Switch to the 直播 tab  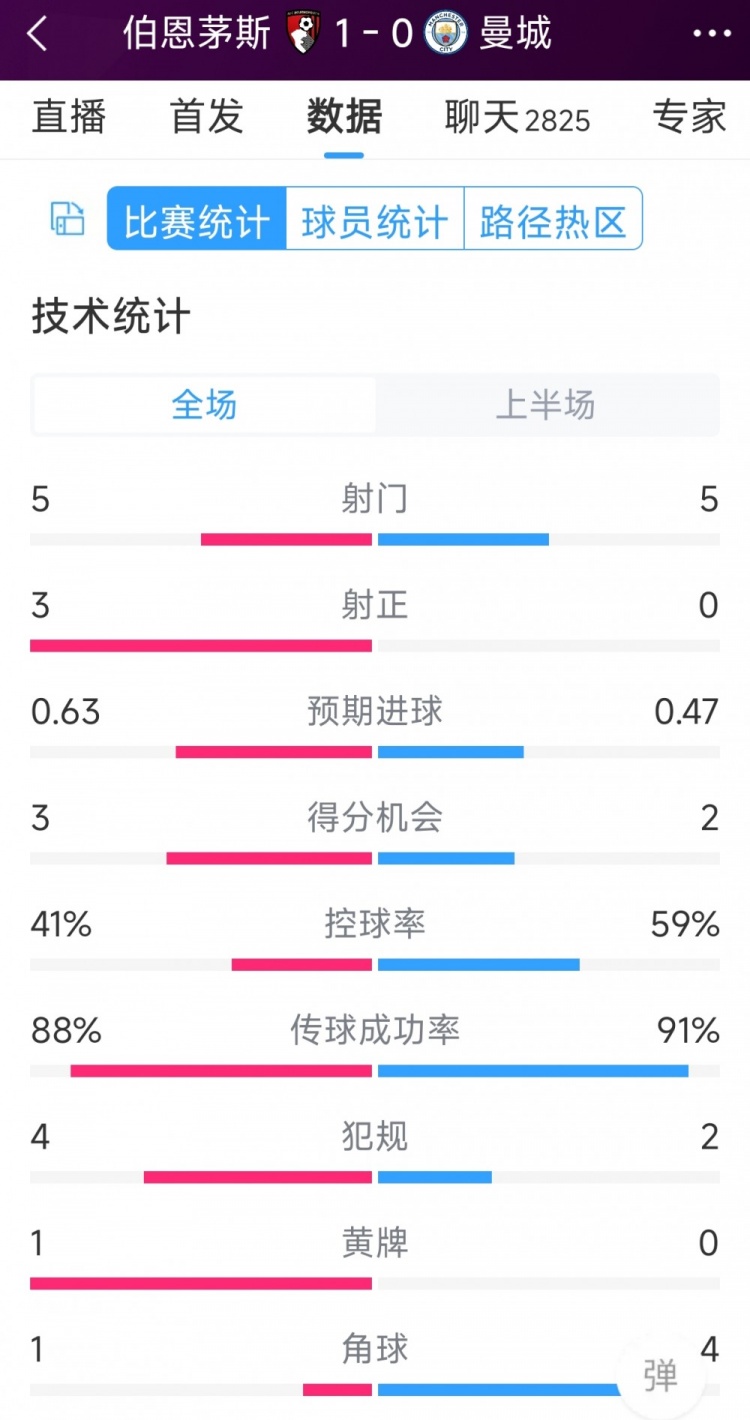tap(69, 117)
